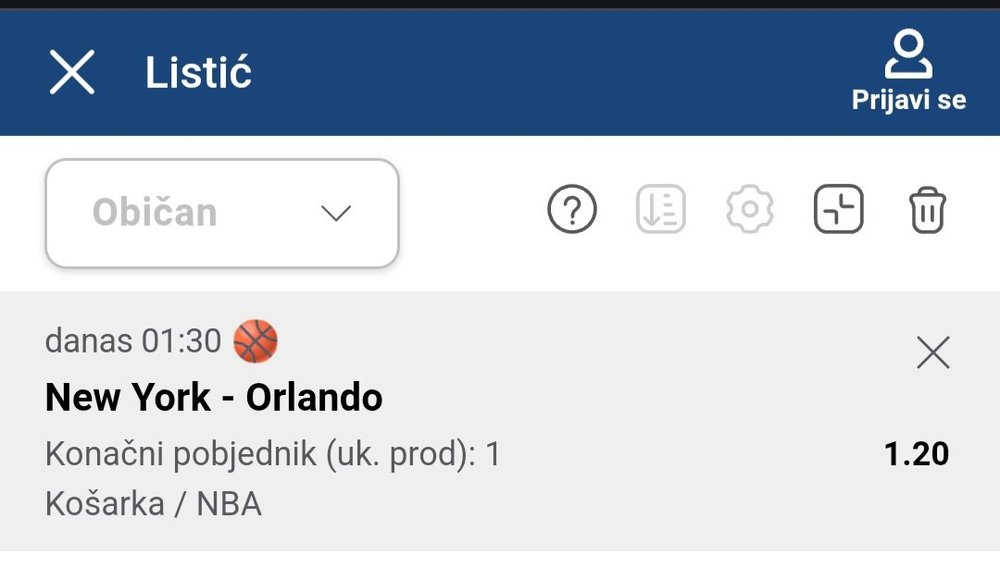Tap the sort list icon
The height and width of the screenshot is (567, 1000).
(661, 210)
